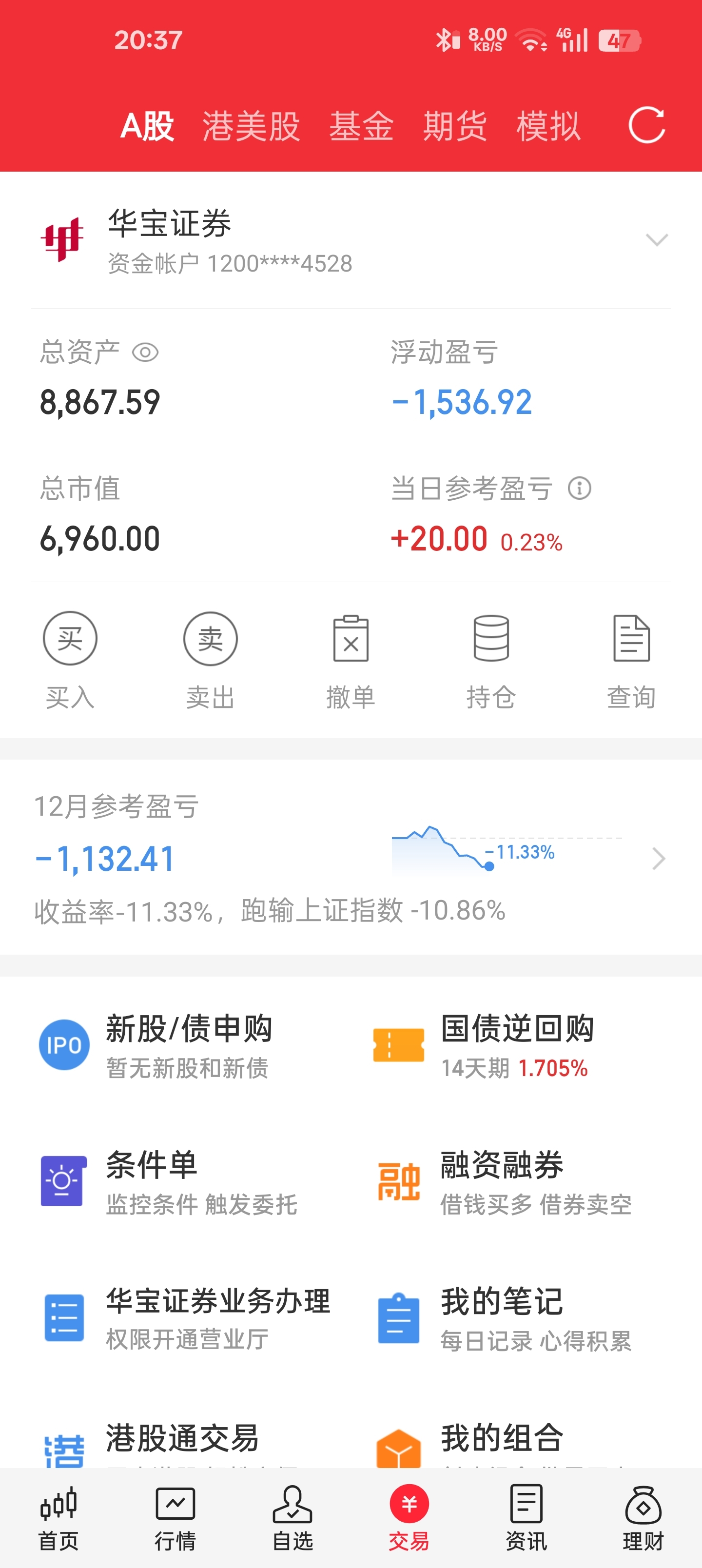
Task: Tap 买入 to buy stocks
Action: pos(70,660)
